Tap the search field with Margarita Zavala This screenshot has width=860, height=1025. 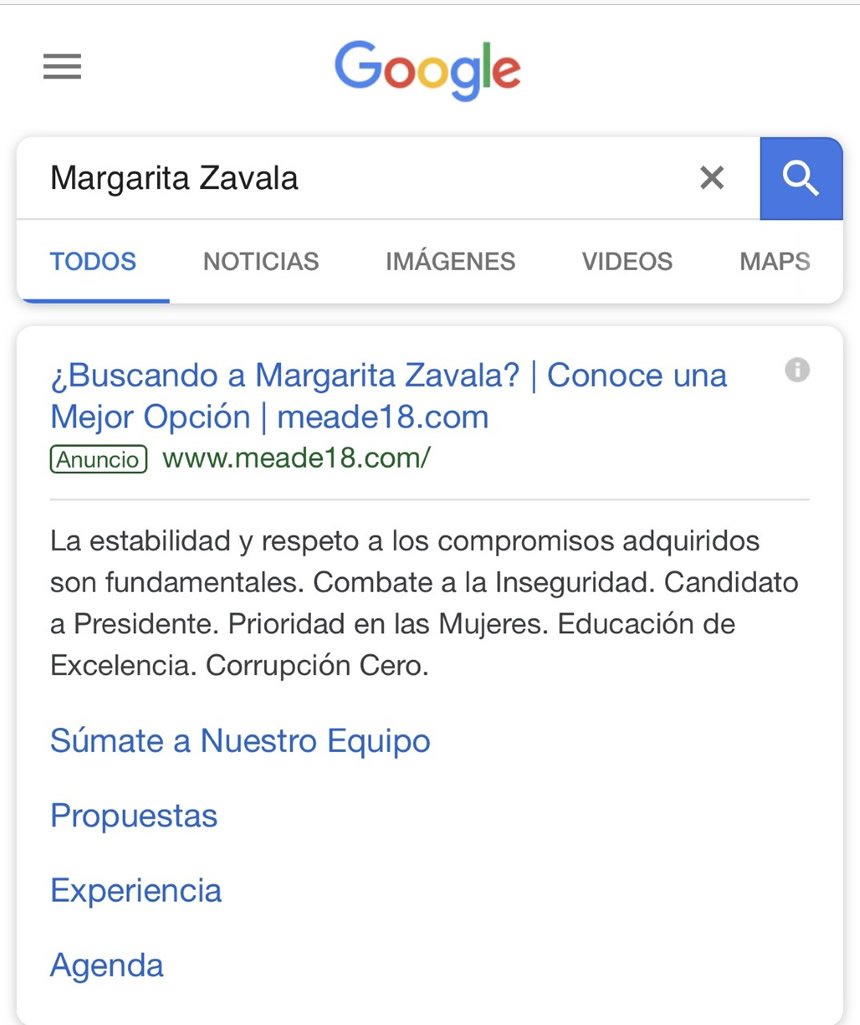point(360,178)
